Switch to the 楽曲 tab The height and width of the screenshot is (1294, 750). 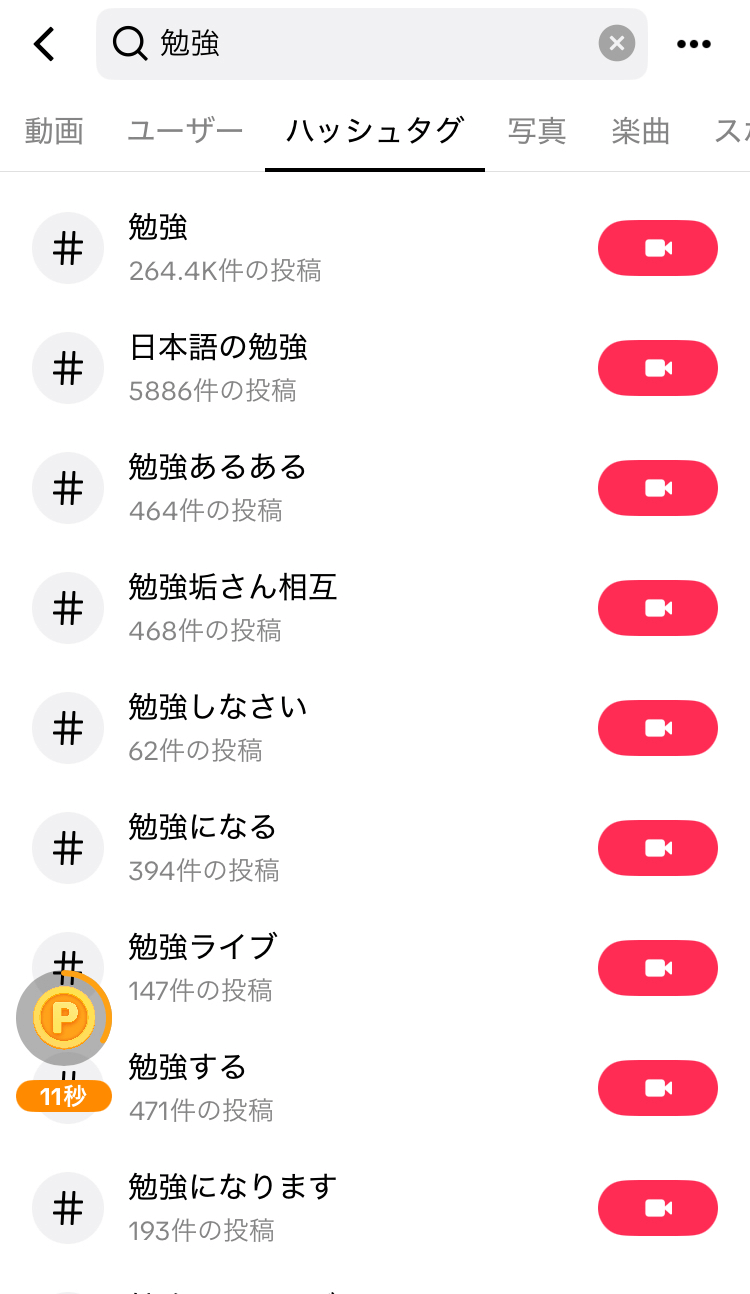point(641,131)
